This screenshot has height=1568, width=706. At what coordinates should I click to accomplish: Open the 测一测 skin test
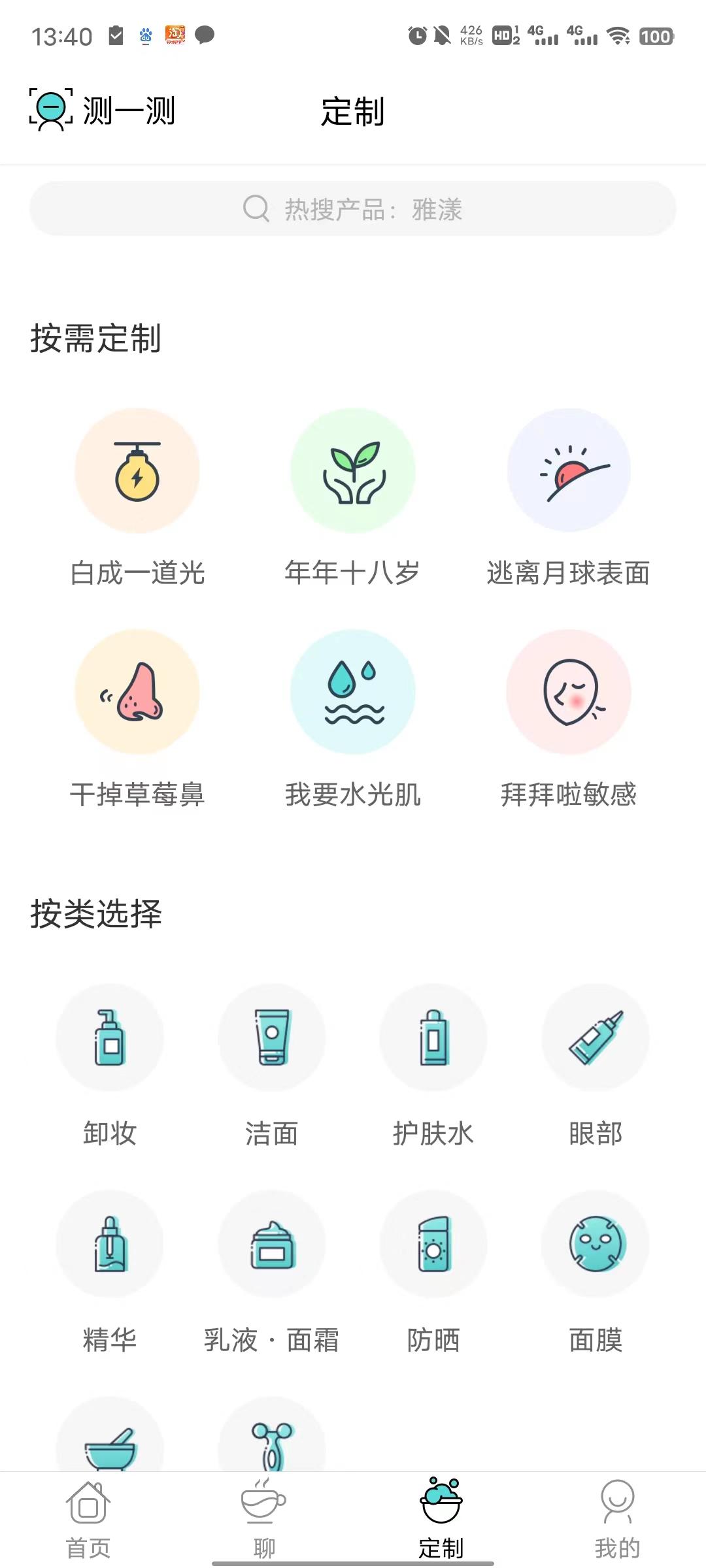click(x=103, y=110)
